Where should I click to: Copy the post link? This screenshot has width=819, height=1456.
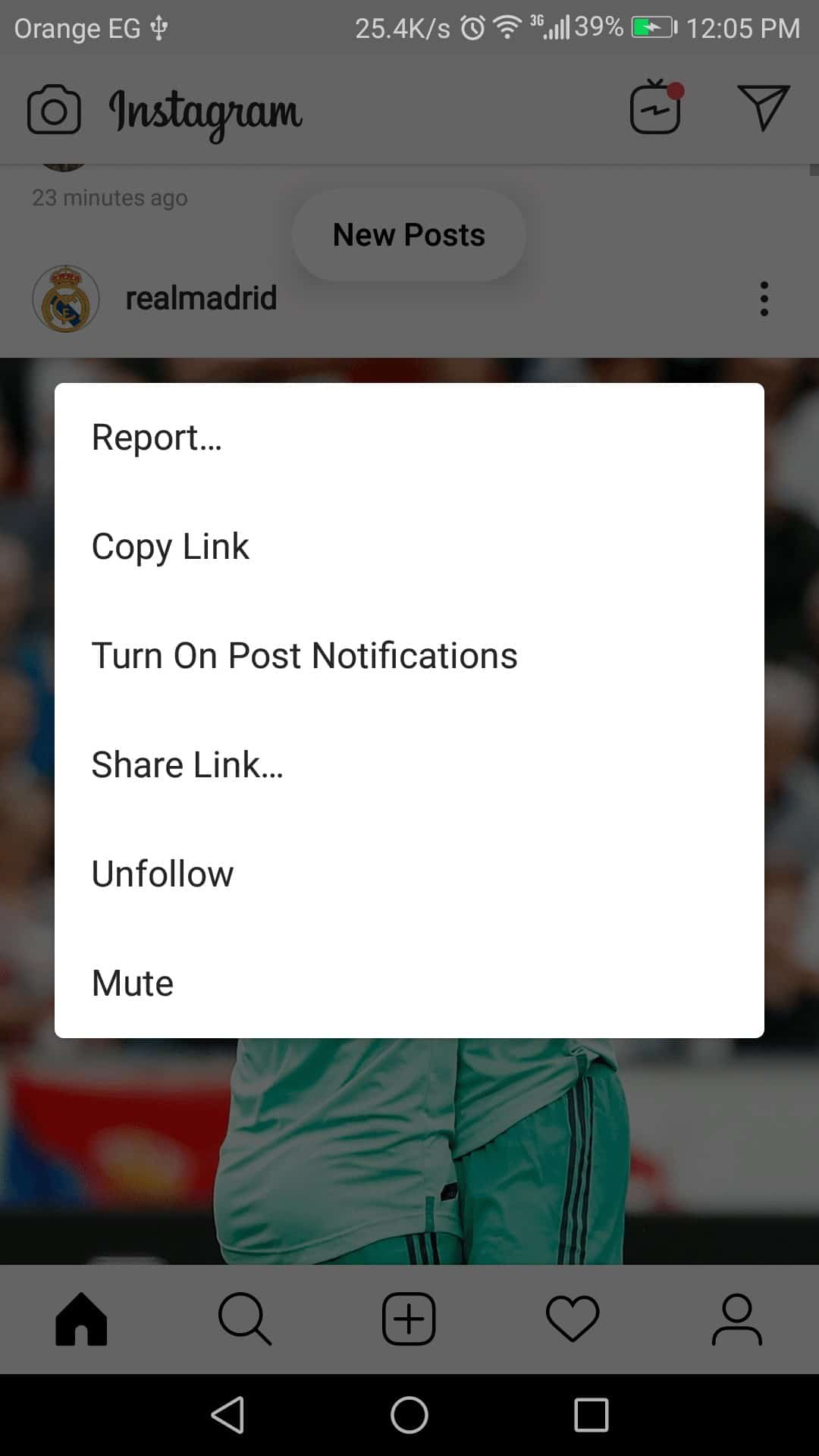pos(170,547)
